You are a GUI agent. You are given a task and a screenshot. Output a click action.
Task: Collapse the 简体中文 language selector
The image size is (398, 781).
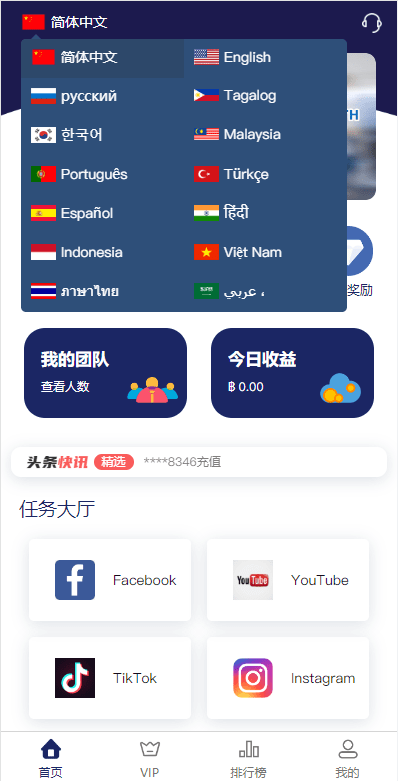point(65,22)
